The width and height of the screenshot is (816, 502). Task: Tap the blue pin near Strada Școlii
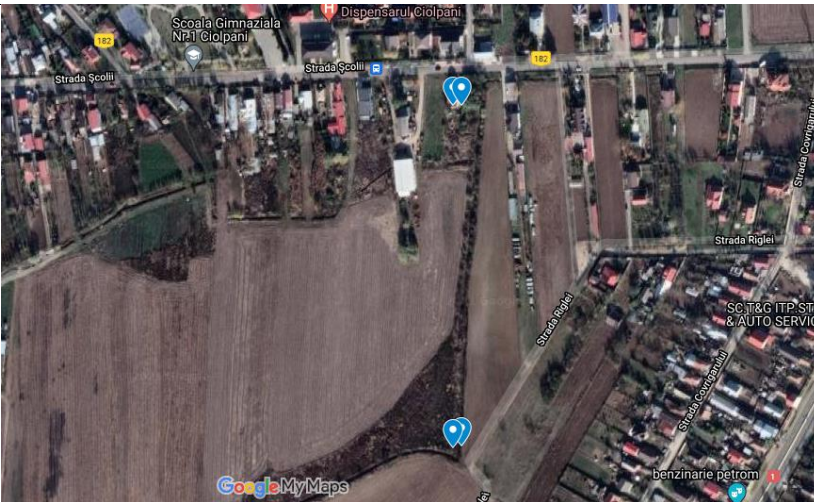coord(459,89)
